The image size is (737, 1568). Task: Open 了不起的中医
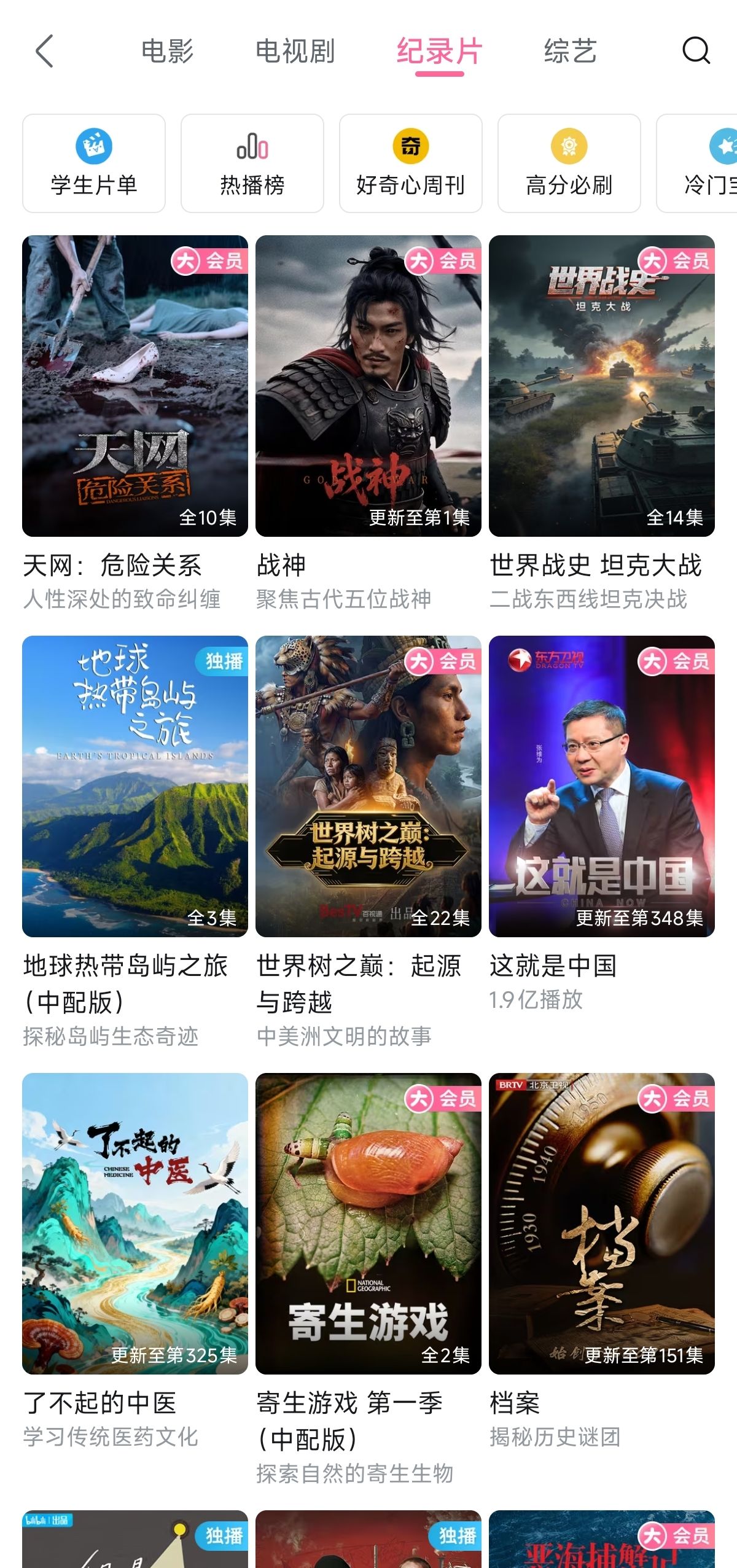tap(135, 1223)
